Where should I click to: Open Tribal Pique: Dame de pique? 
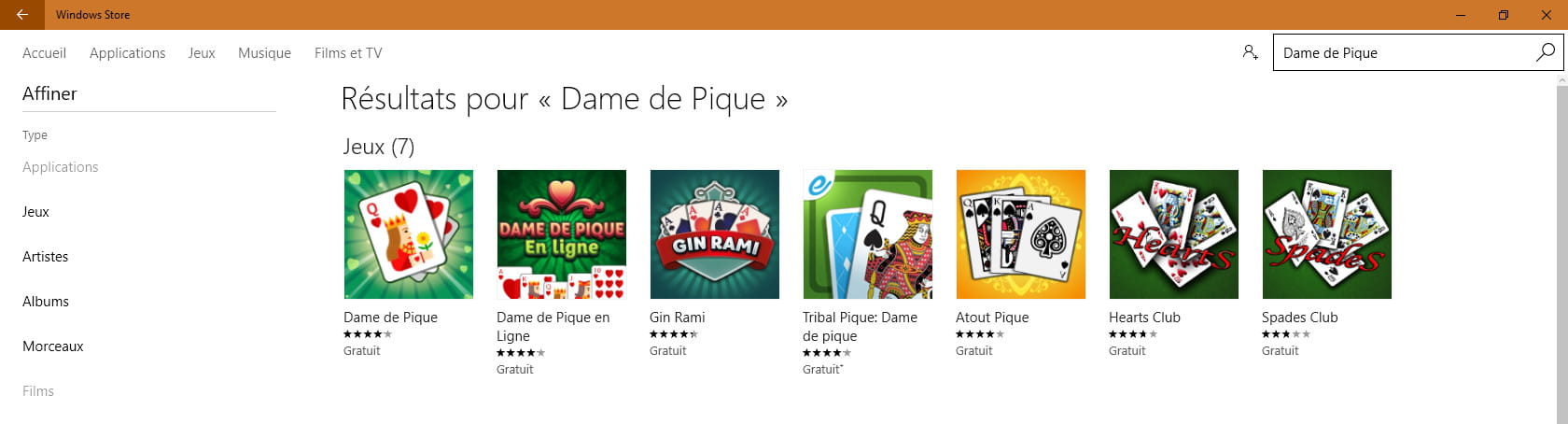(x=868, y=234)
